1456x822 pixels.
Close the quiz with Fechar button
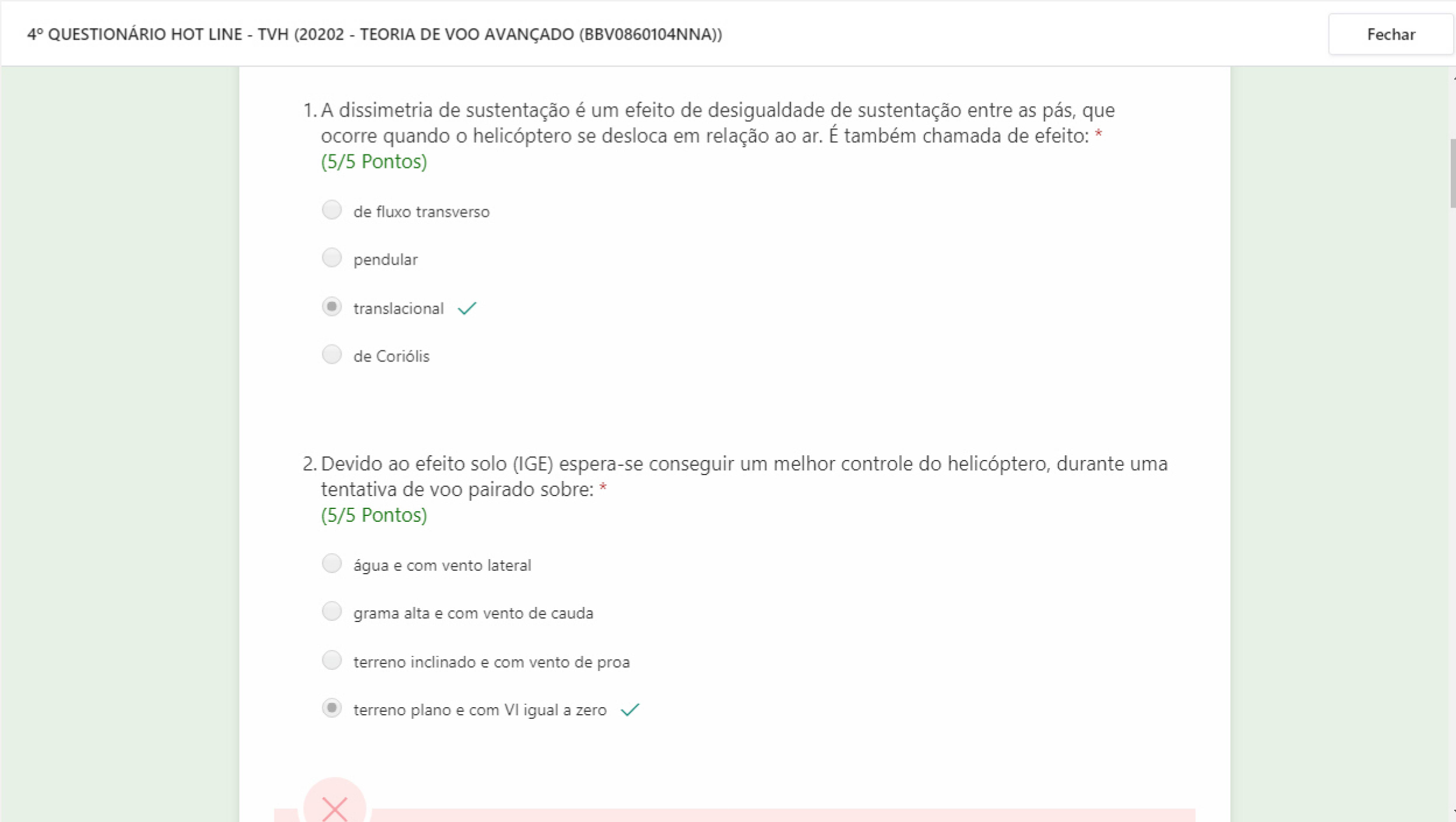pyautogui.click(x=1390, y=34)
